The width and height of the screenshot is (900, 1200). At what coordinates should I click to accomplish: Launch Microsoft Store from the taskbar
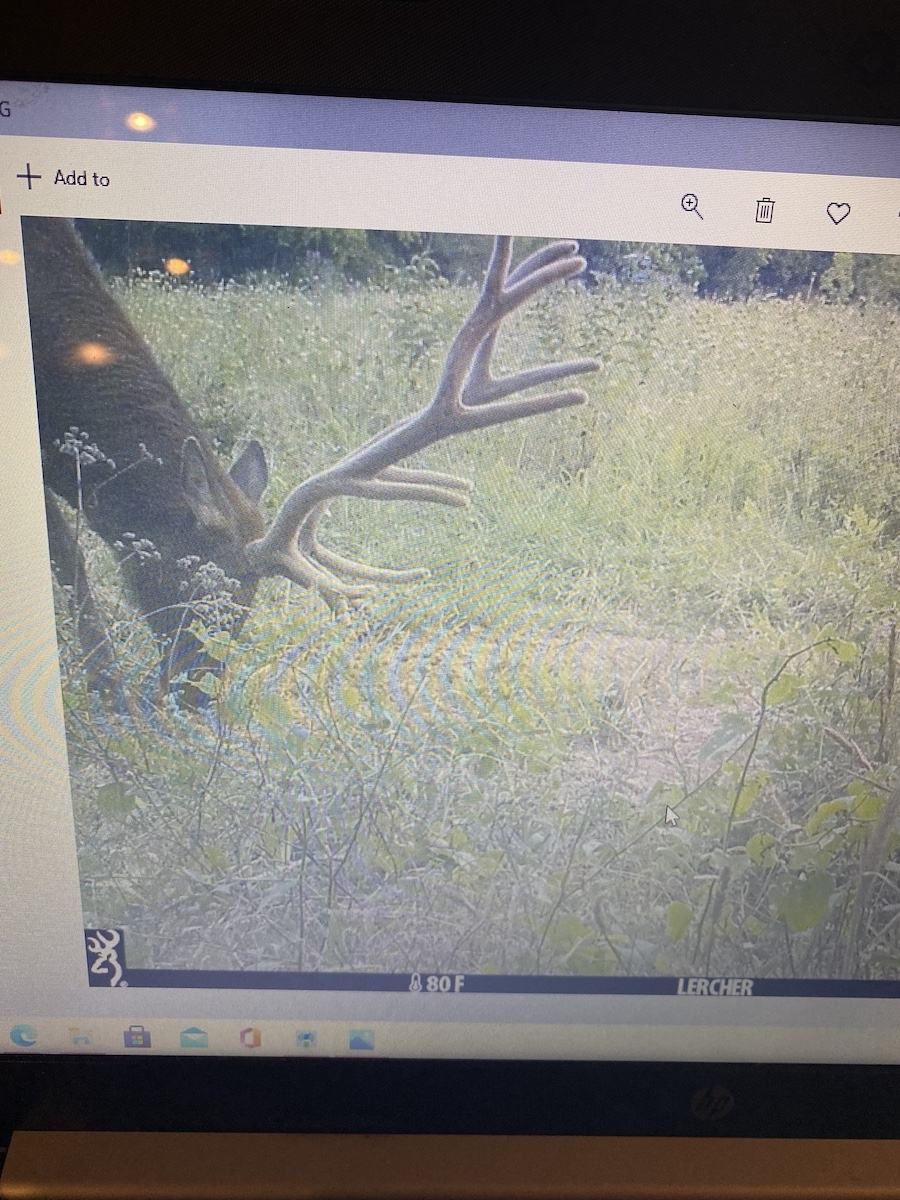point(137,1037)
